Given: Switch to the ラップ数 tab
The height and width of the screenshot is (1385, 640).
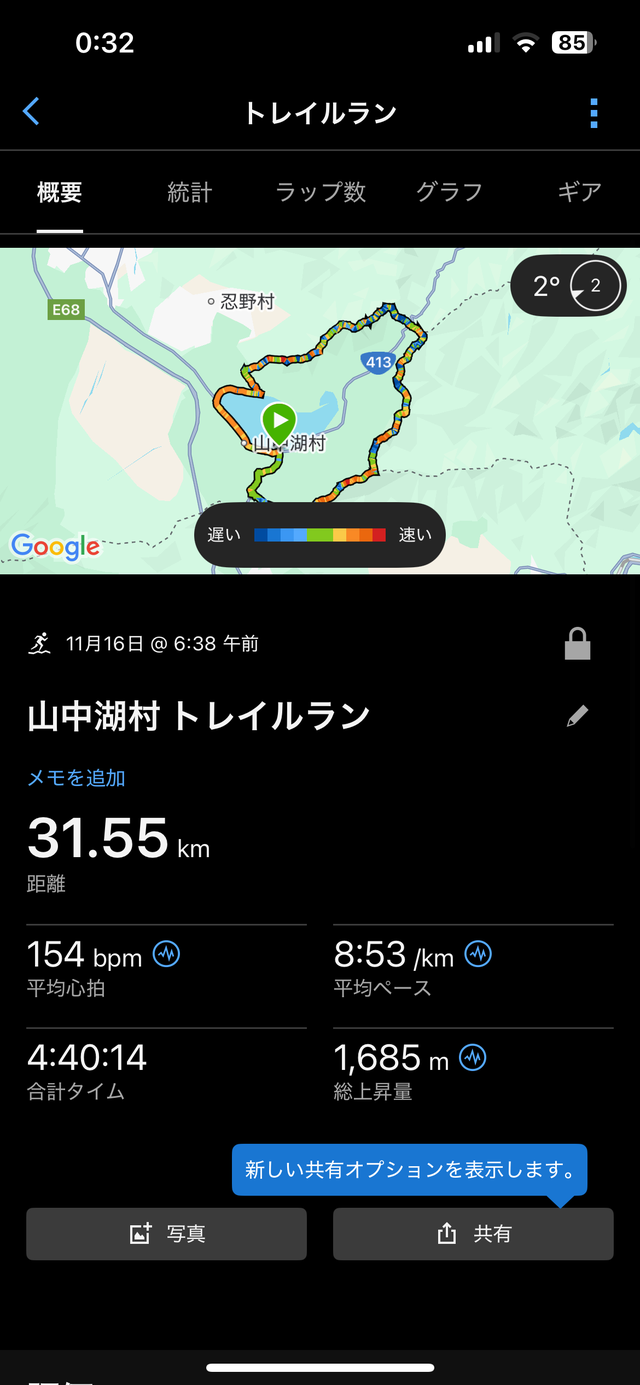Looking at the screenshot, I should tap(320, 192).
